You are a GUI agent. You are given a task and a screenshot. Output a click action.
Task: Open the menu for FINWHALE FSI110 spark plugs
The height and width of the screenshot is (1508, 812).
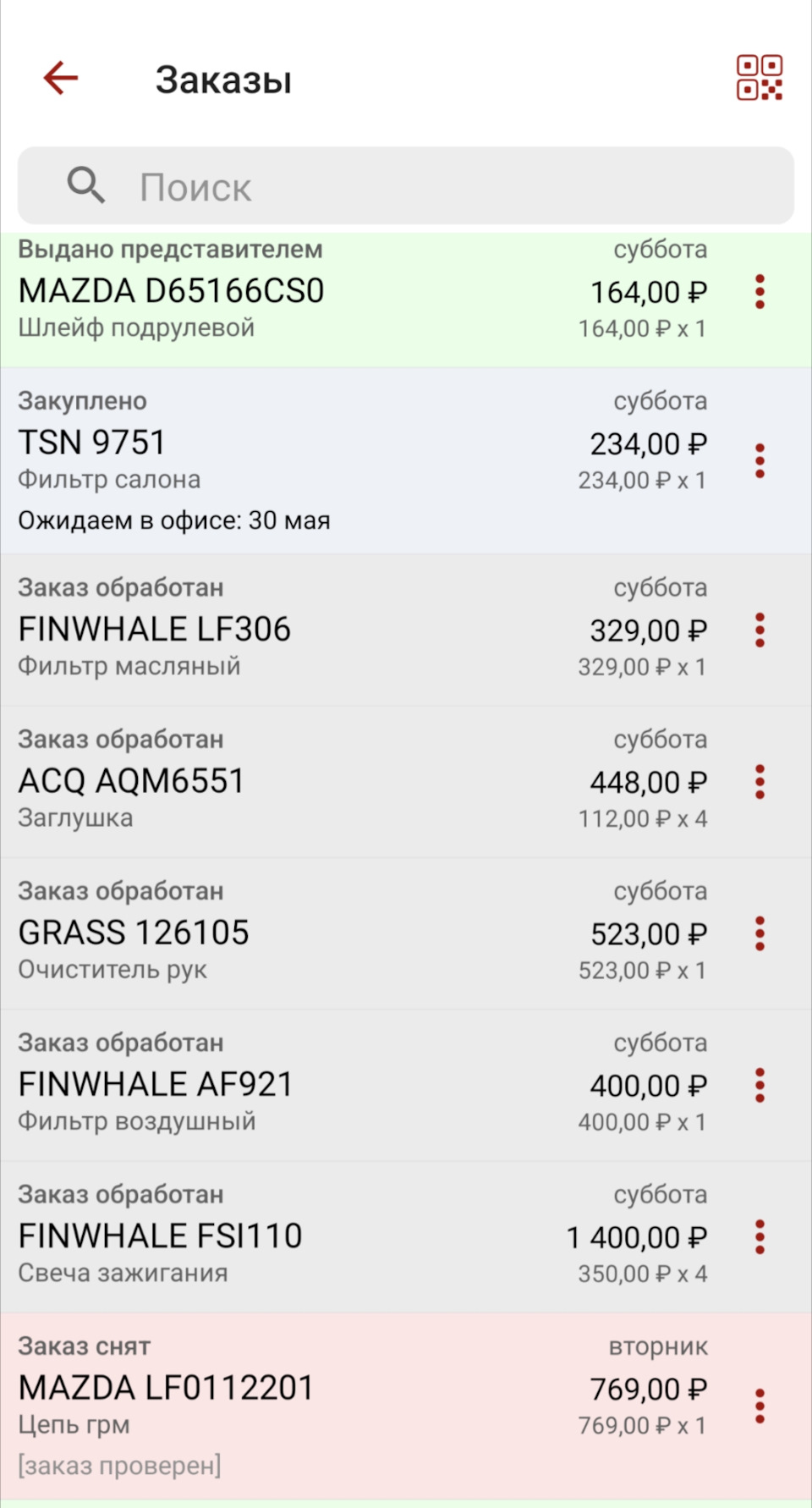pos(760,1237)
